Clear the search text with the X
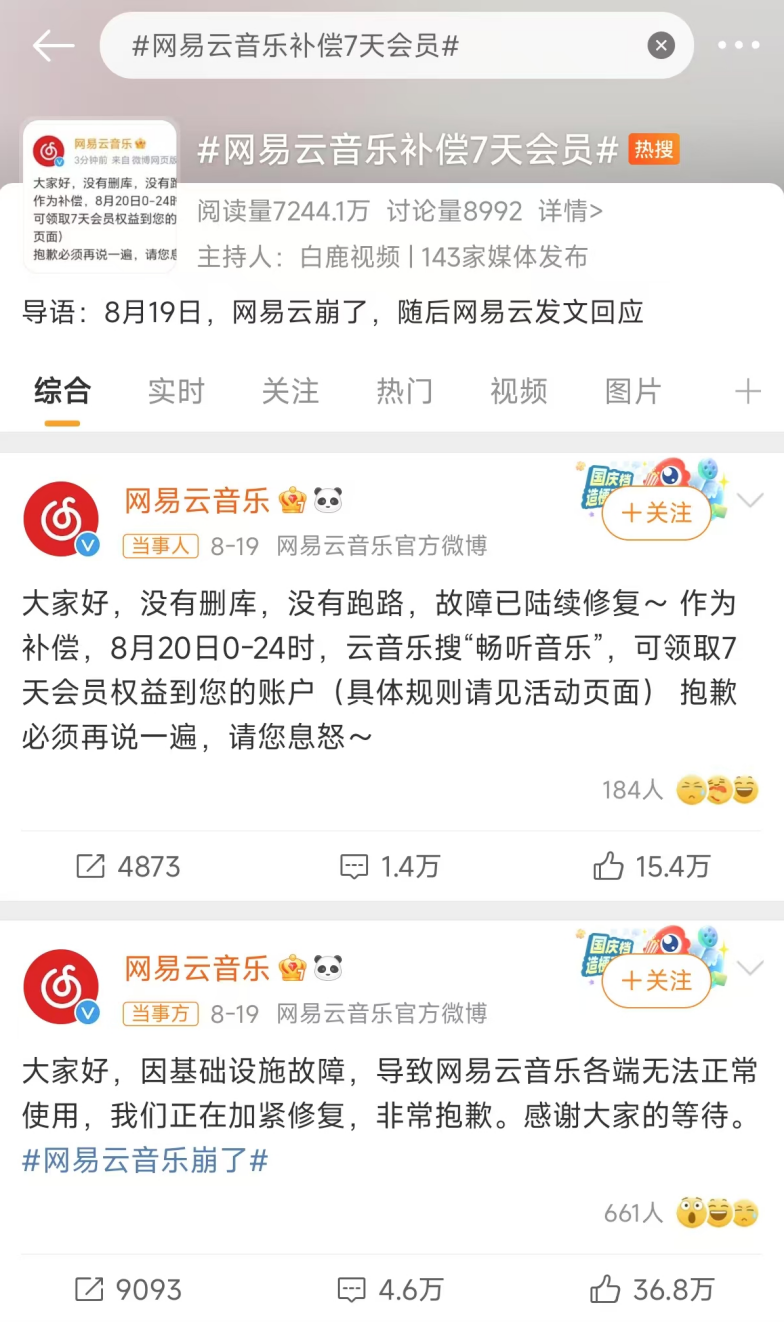 (x=661, y=45)
